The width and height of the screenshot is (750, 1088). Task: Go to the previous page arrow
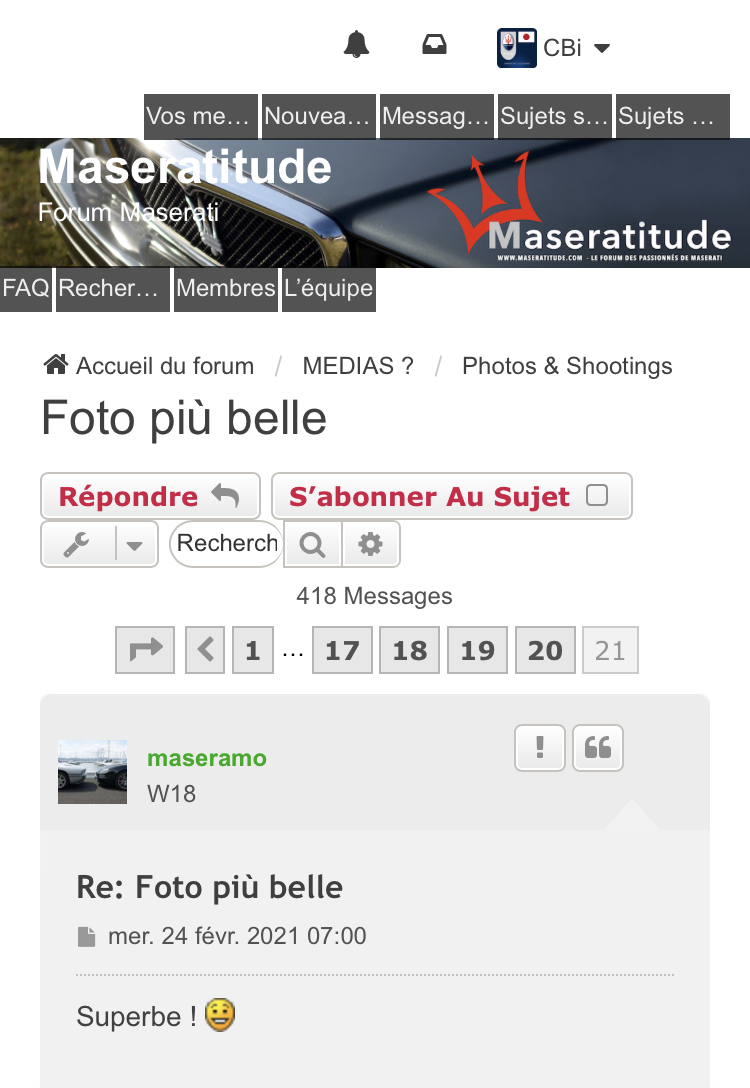click(x=205, y=651)
